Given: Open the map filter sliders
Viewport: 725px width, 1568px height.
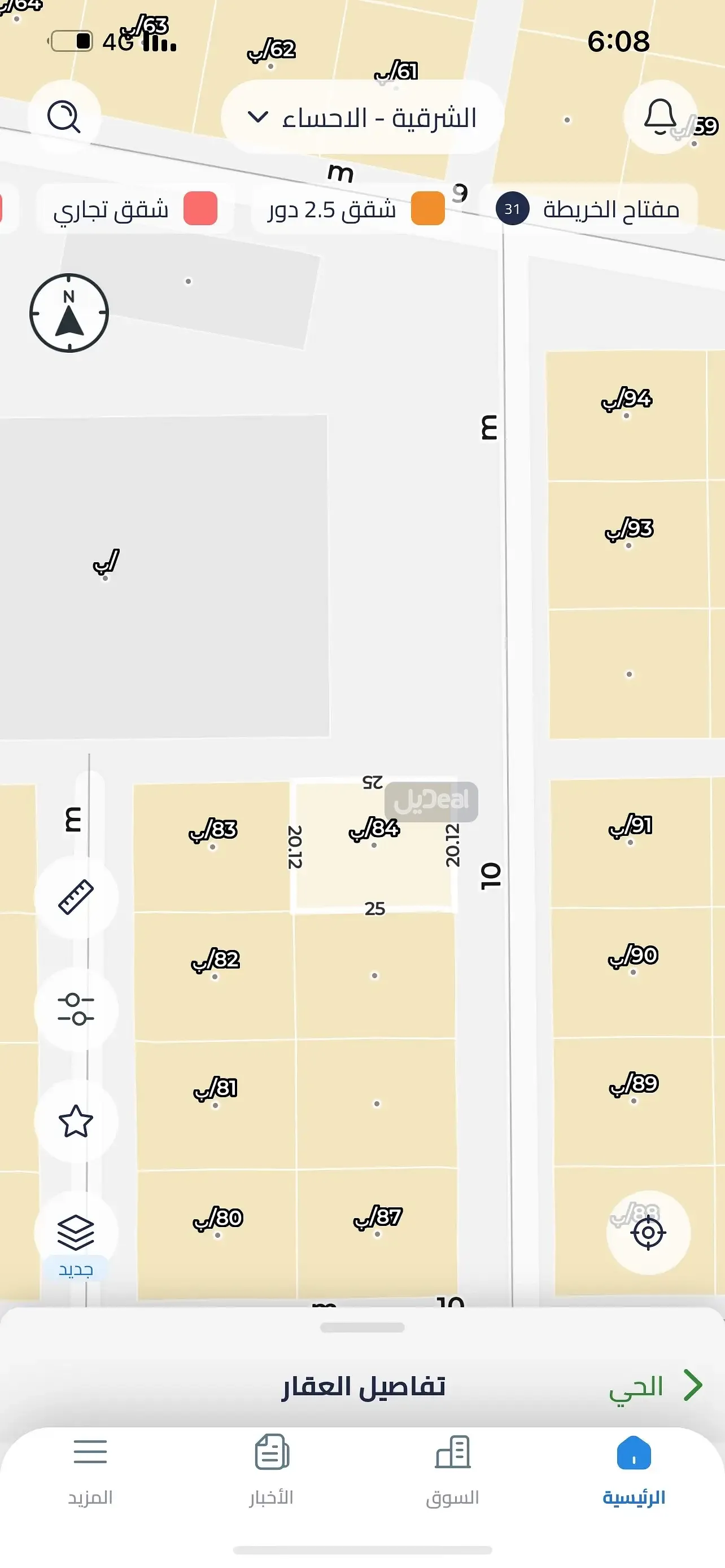Looking at the screenshot, I should point(76,1009).
